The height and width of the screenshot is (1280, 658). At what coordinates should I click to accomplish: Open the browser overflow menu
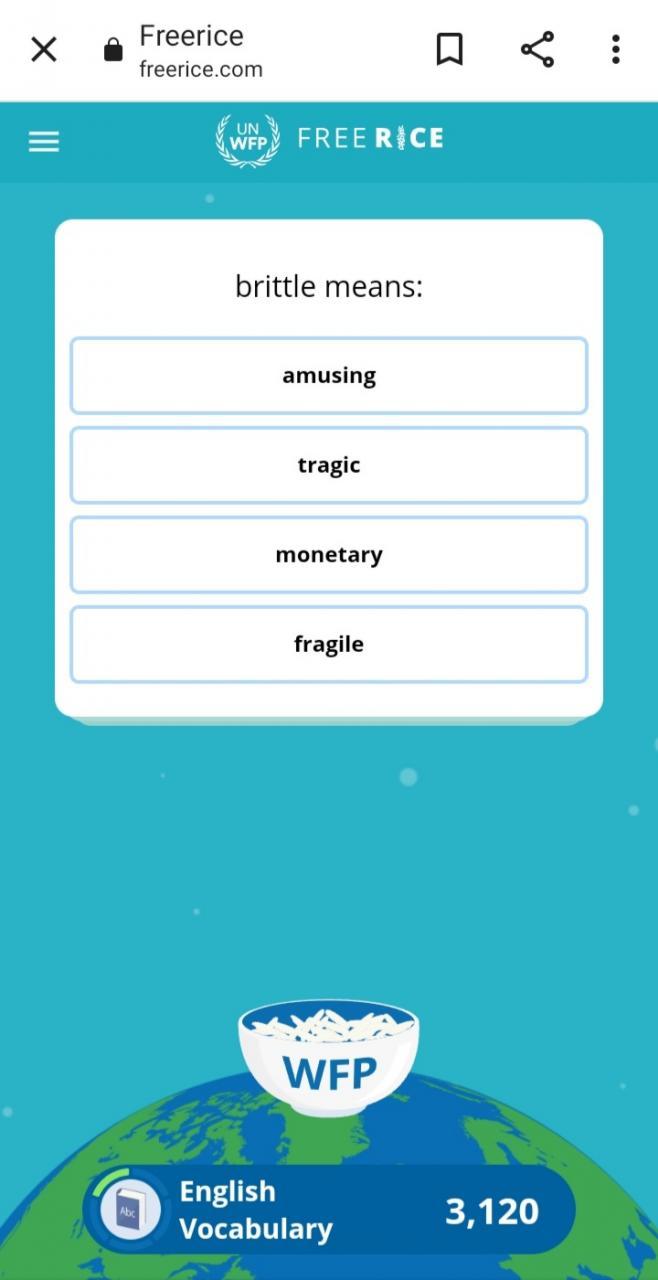click(x=615, y=49)
